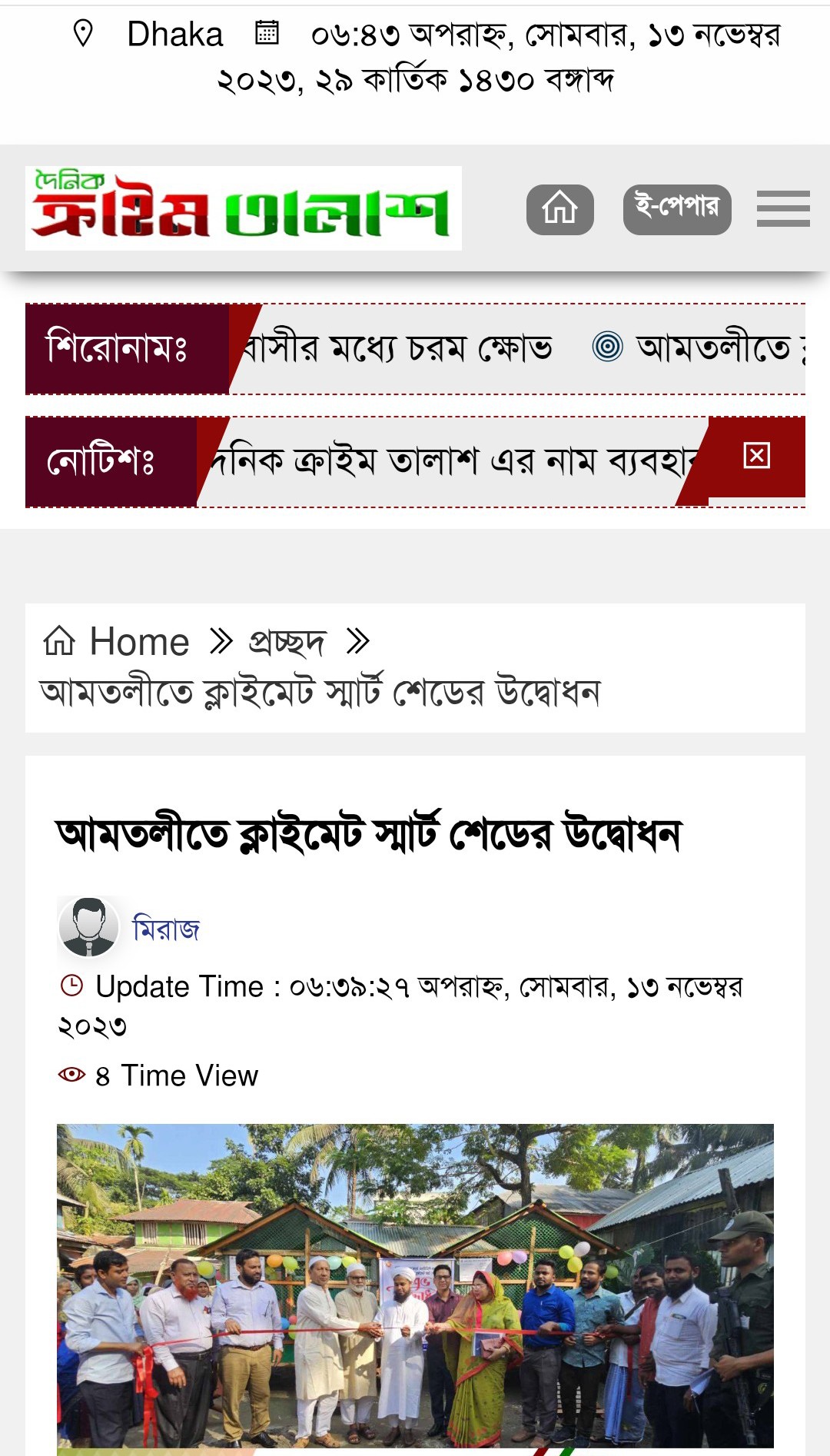Open the hamburger menu
The height and width of the screenshot is (1456, 830).
[x=782, y=209]
